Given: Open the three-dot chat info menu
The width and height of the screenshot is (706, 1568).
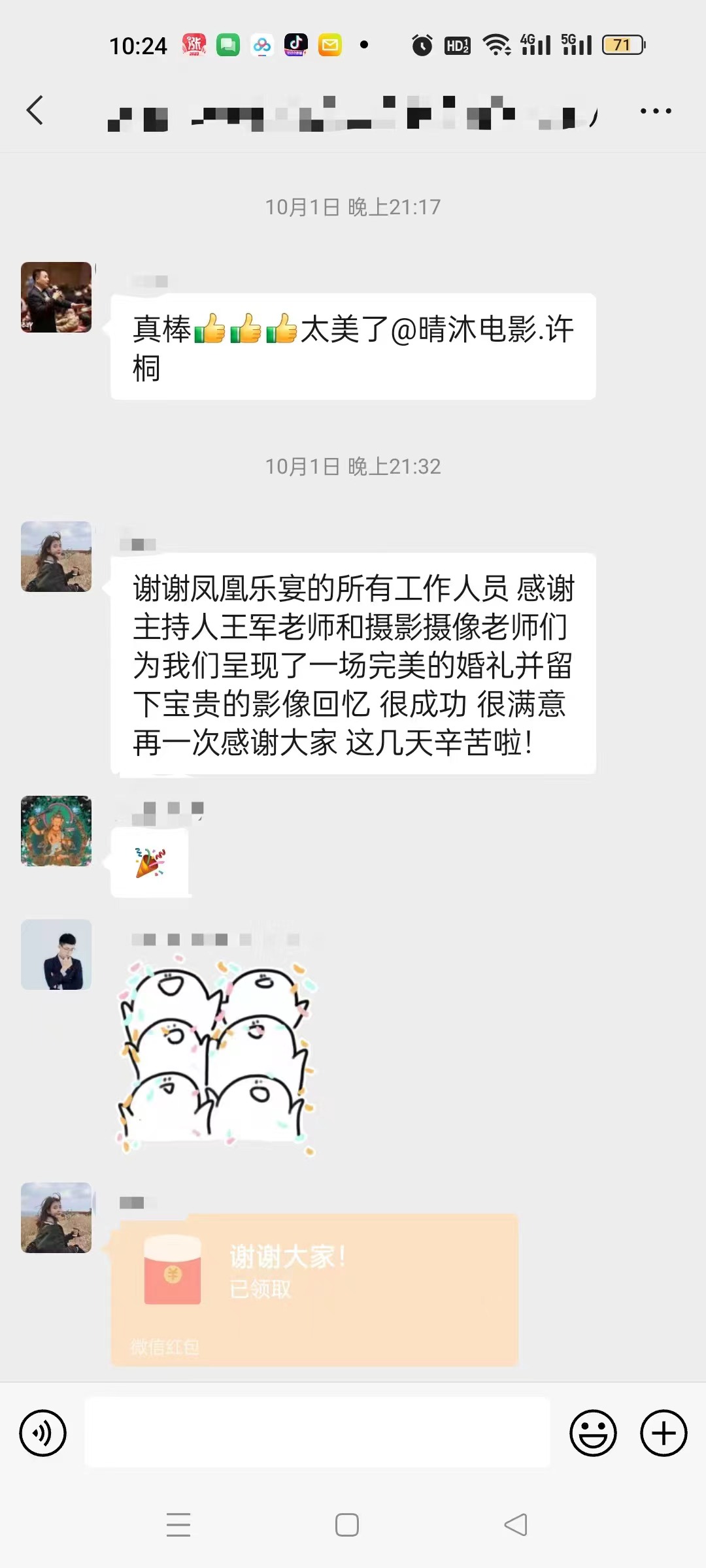Looking at the screenshot, I should pyautogui.click(x=656, y=111).
